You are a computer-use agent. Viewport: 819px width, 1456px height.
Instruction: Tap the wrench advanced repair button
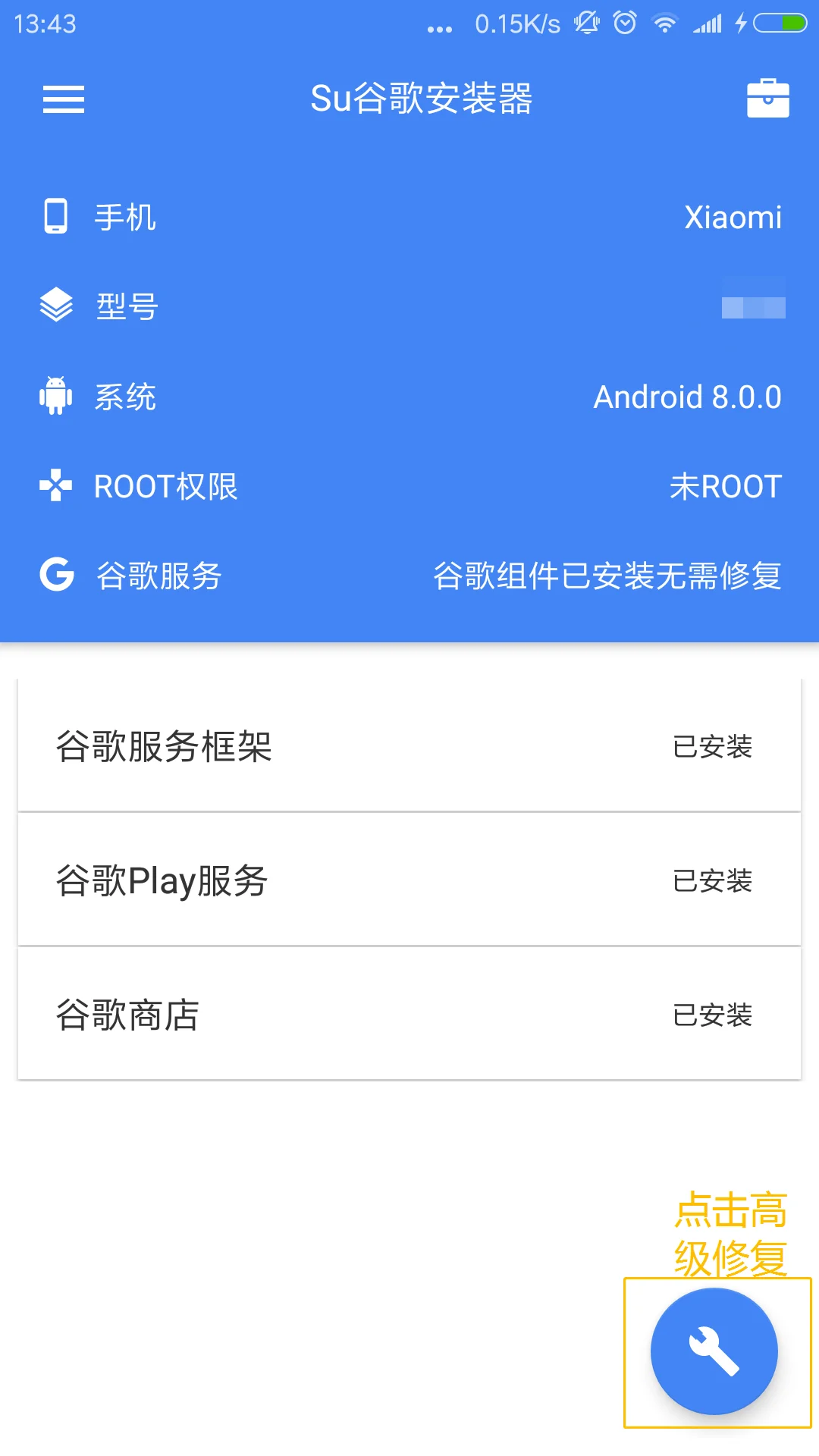714,1351
